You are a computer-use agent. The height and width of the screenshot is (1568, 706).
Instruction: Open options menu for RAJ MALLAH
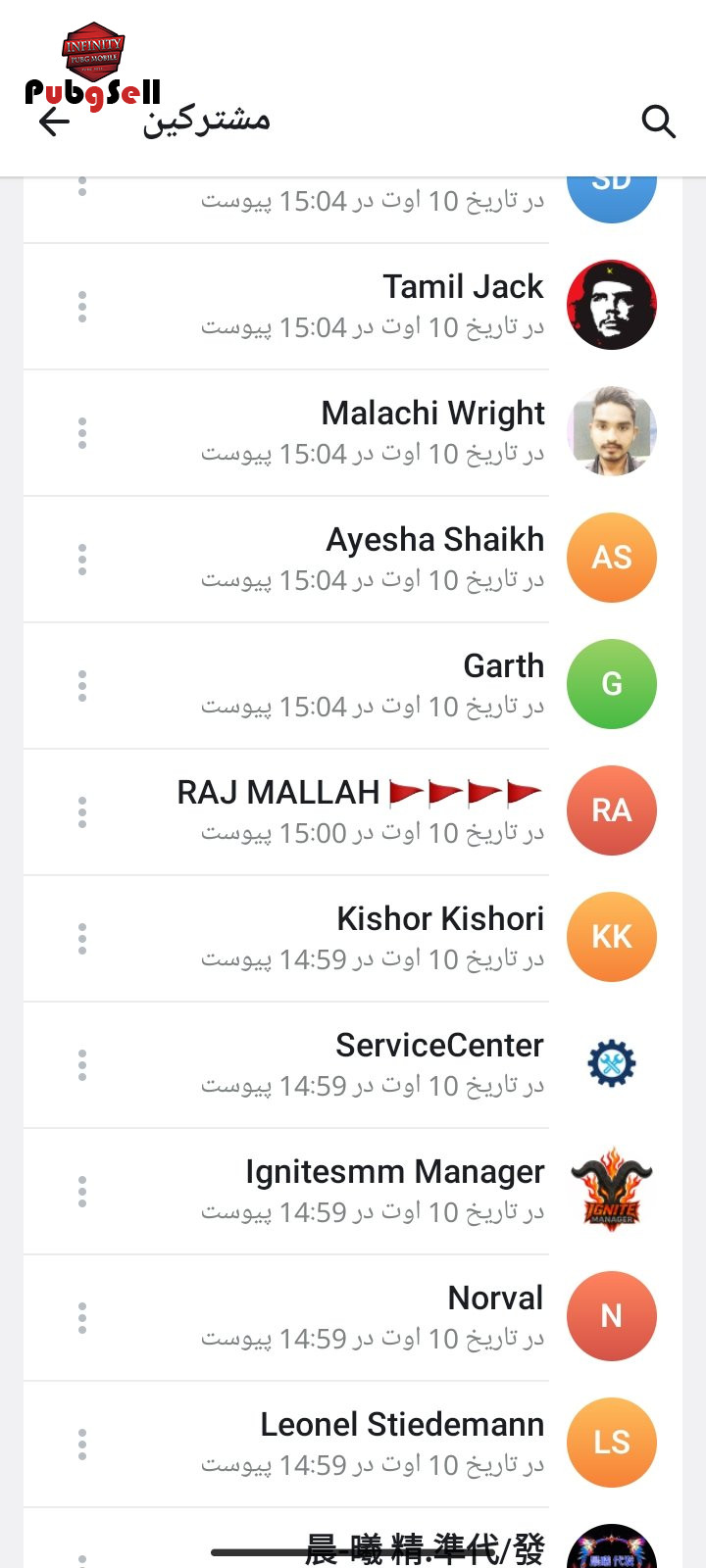point(82,812)
